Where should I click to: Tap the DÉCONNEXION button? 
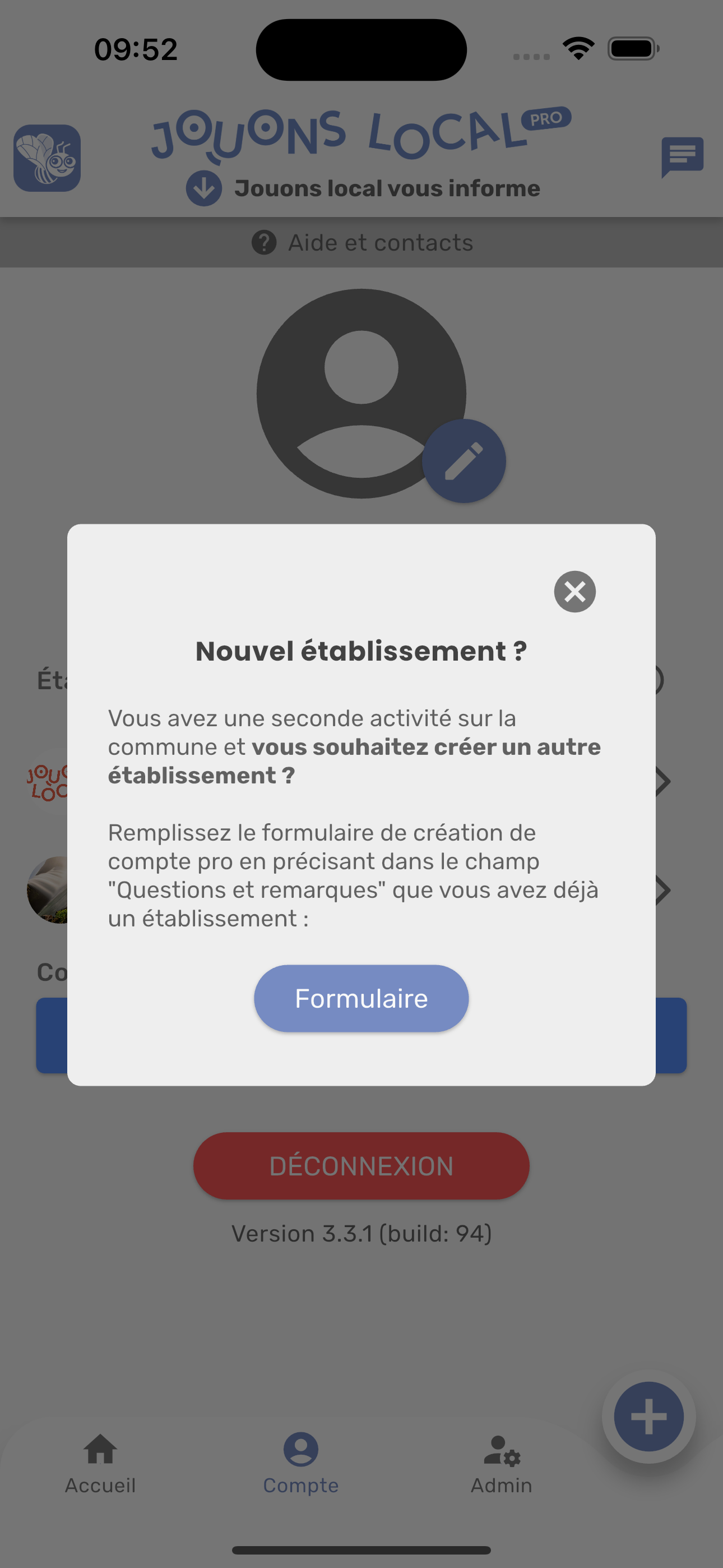coord(361,1166)
